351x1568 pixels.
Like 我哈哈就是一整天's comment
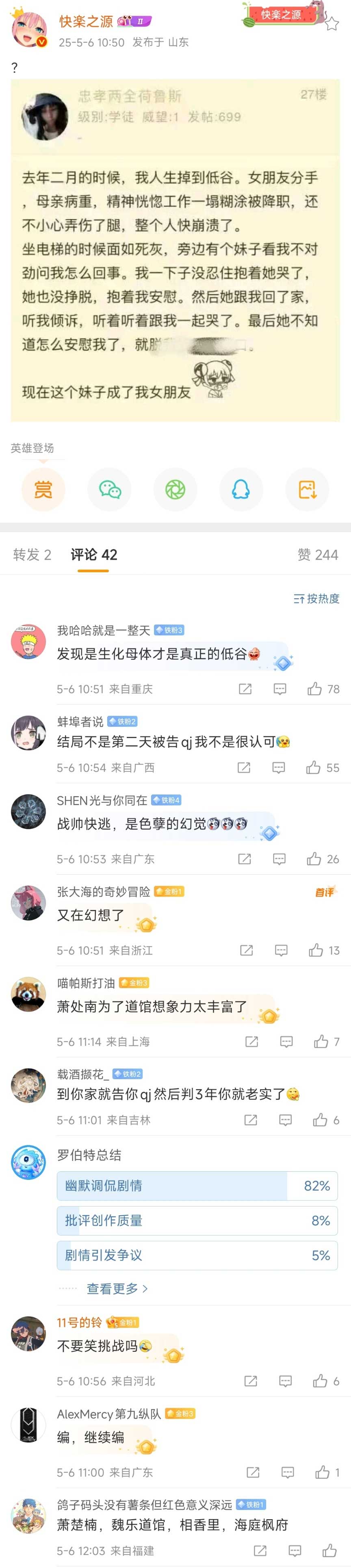pos(314,689)
